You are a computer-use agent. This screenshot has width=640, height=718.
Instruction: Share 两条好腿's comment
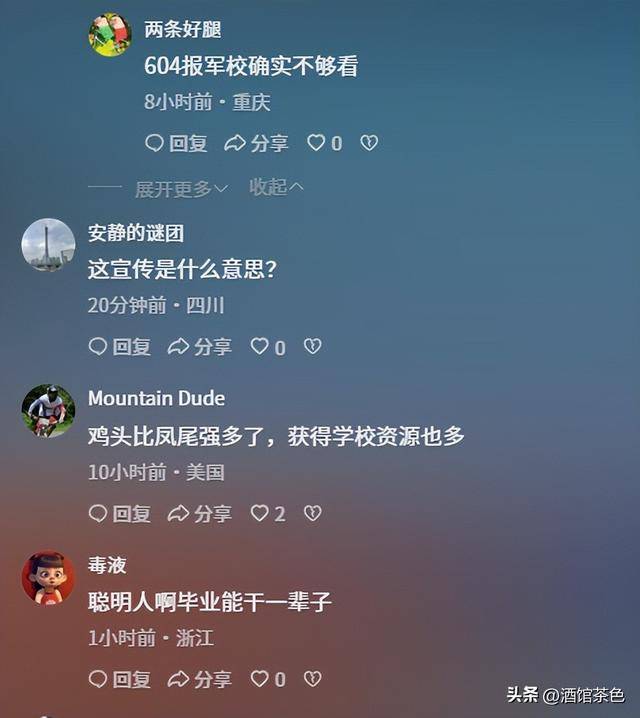click(x=256, y=143)
